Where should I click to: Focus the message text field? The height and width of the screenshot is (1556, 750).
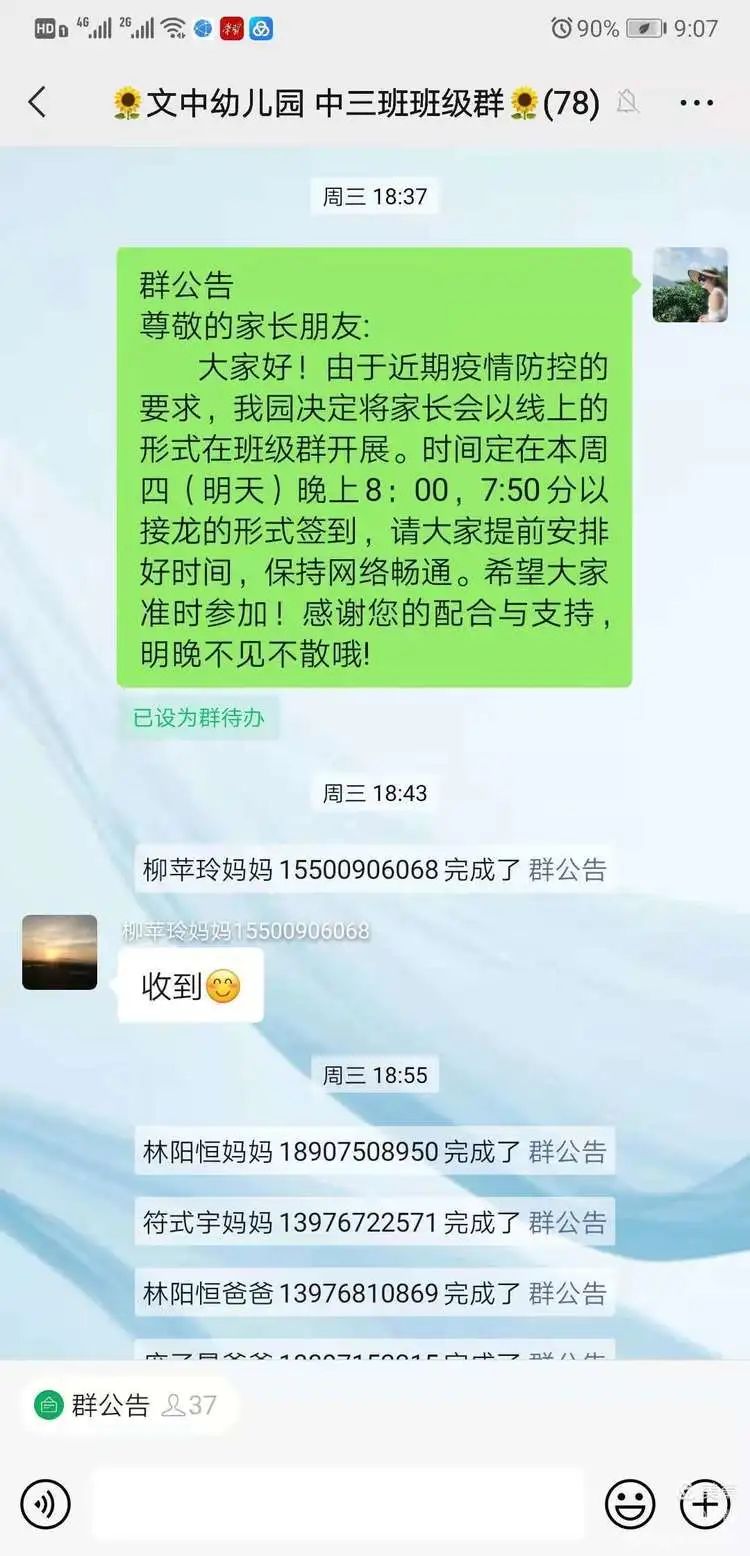338,1504
